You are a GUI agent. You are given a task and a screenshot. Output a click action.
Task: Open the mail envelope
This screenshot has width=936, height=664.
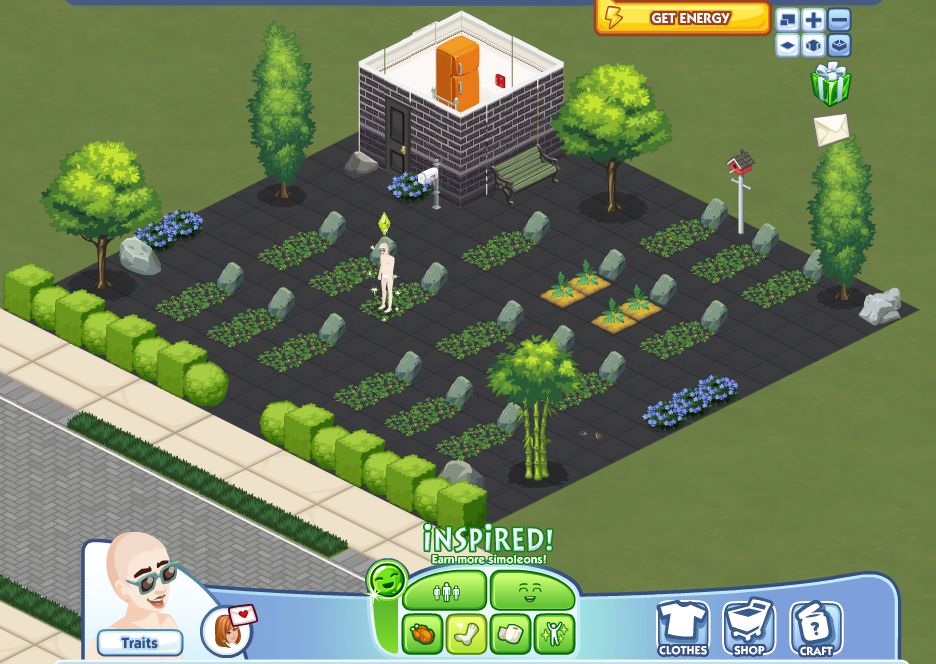point(830,129)
